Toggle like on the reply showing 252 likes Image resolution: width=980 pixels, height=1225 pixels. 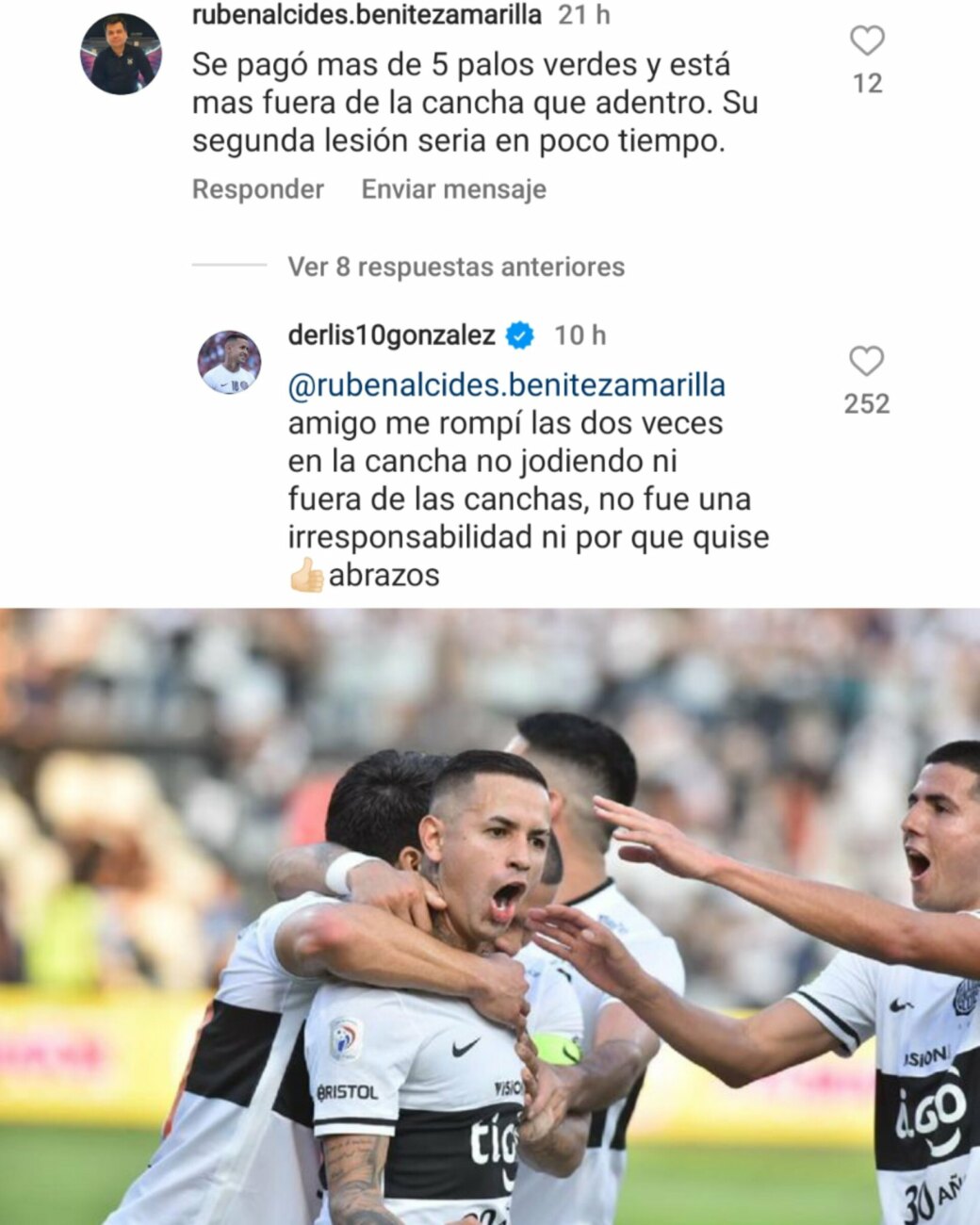(868, 361)
